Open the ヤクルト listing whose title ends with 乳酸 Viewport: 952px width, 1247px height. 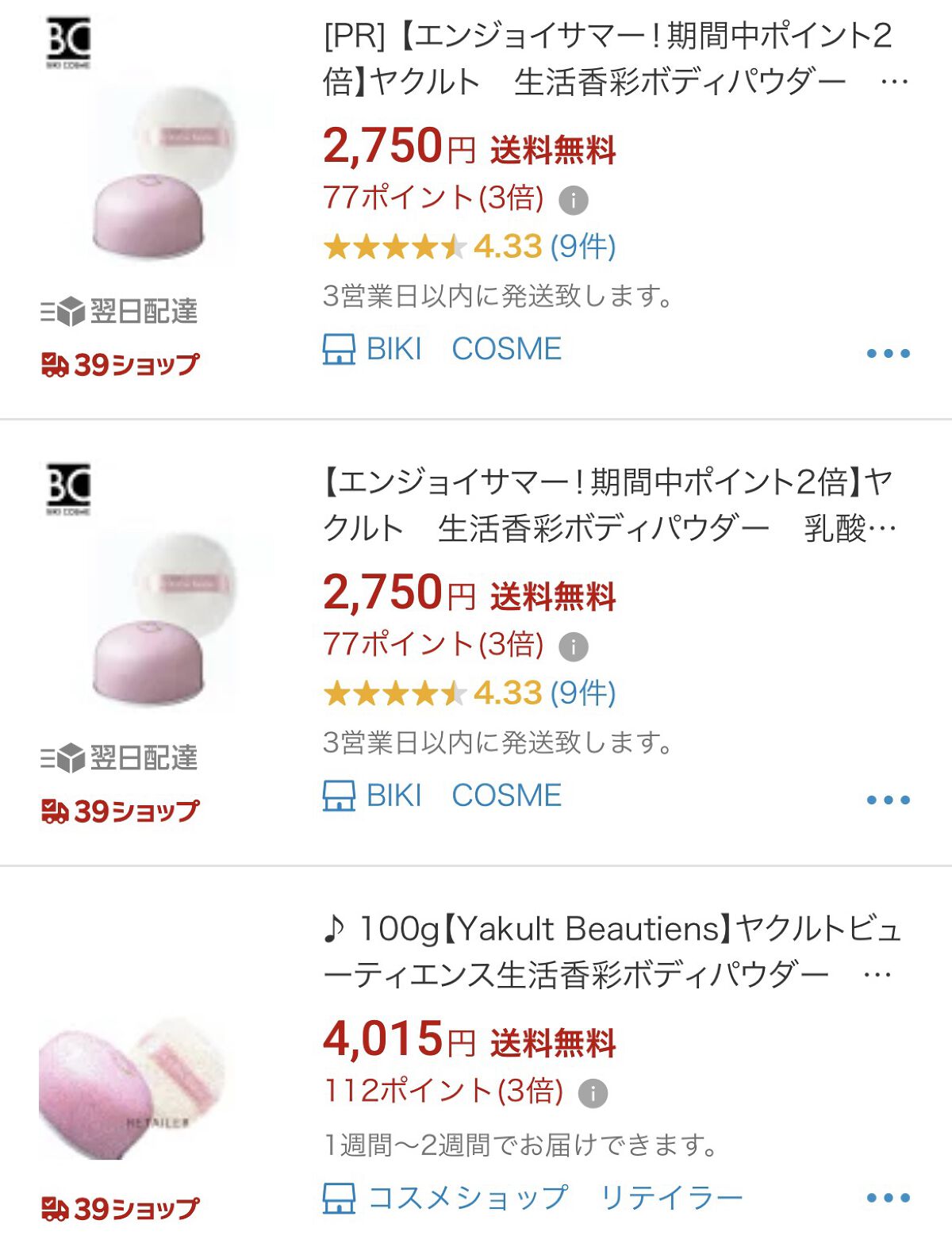coord(608,505)
